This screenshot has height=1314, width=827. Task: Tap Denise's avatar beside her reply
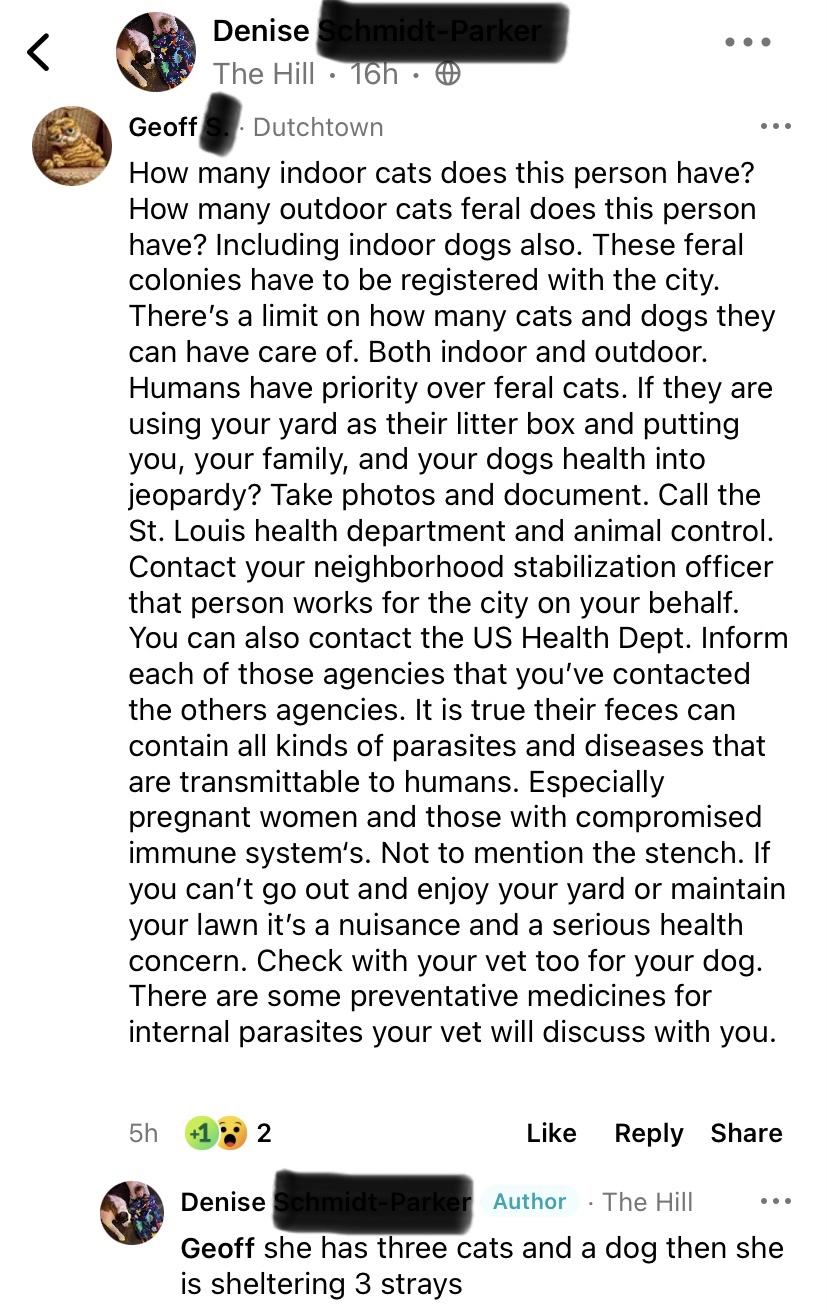[132, 1213]
